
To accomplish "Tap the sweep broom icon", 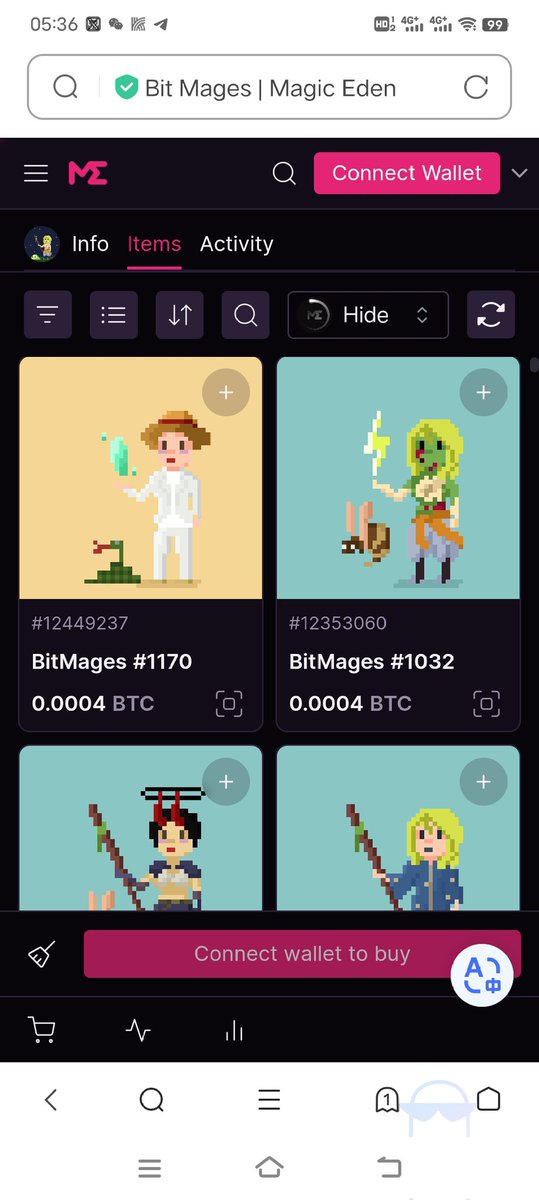I will [x=41, y=955].
